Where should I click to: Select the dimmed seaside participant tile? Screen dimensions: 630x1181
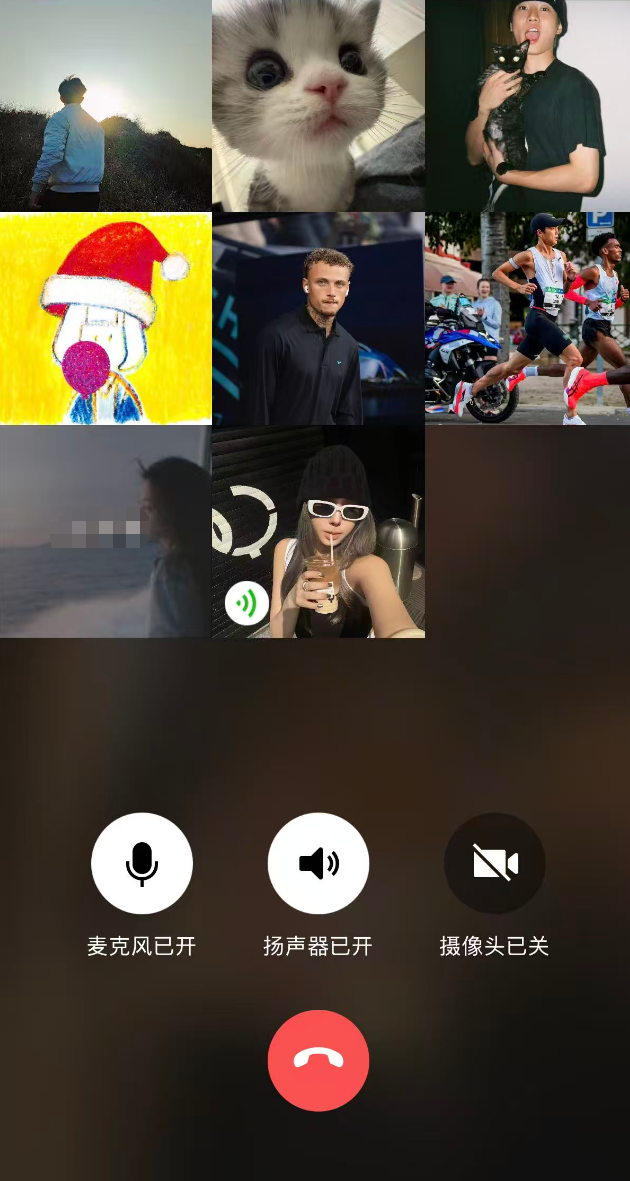pos(105,531)
